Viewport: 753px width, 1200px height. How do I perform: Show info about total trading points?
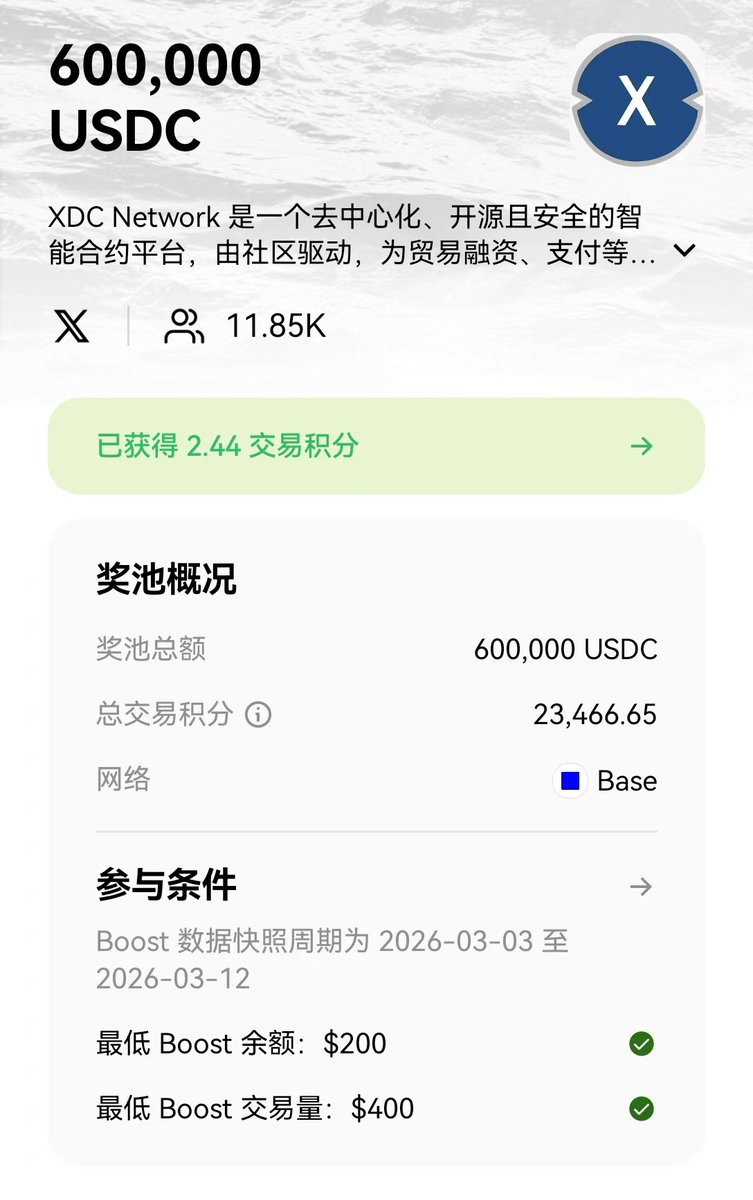point(258,715)
